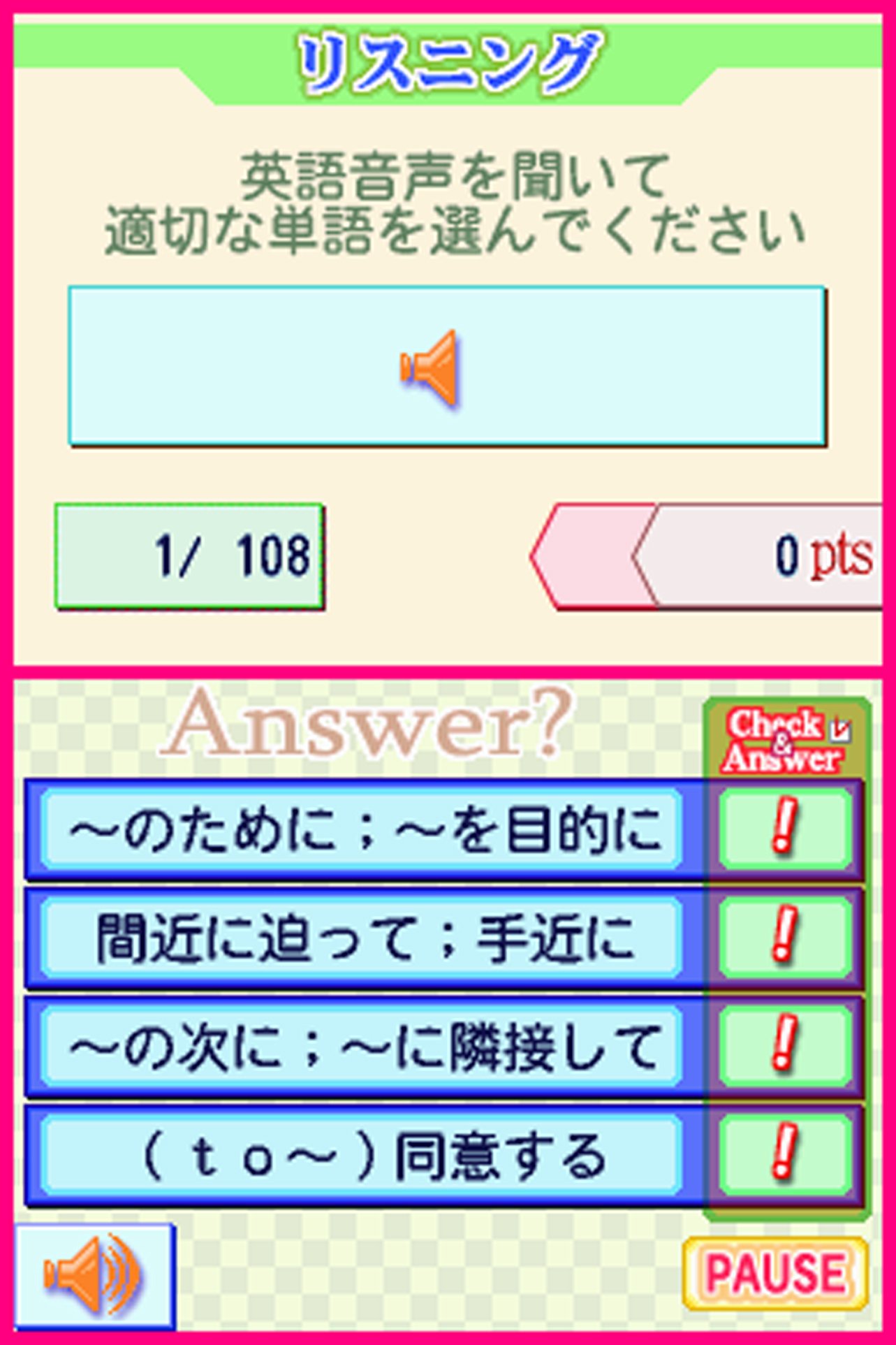Check answer for （to〜）同意する
This screenshot has width=896, height=1345.
coord(785,1156)
